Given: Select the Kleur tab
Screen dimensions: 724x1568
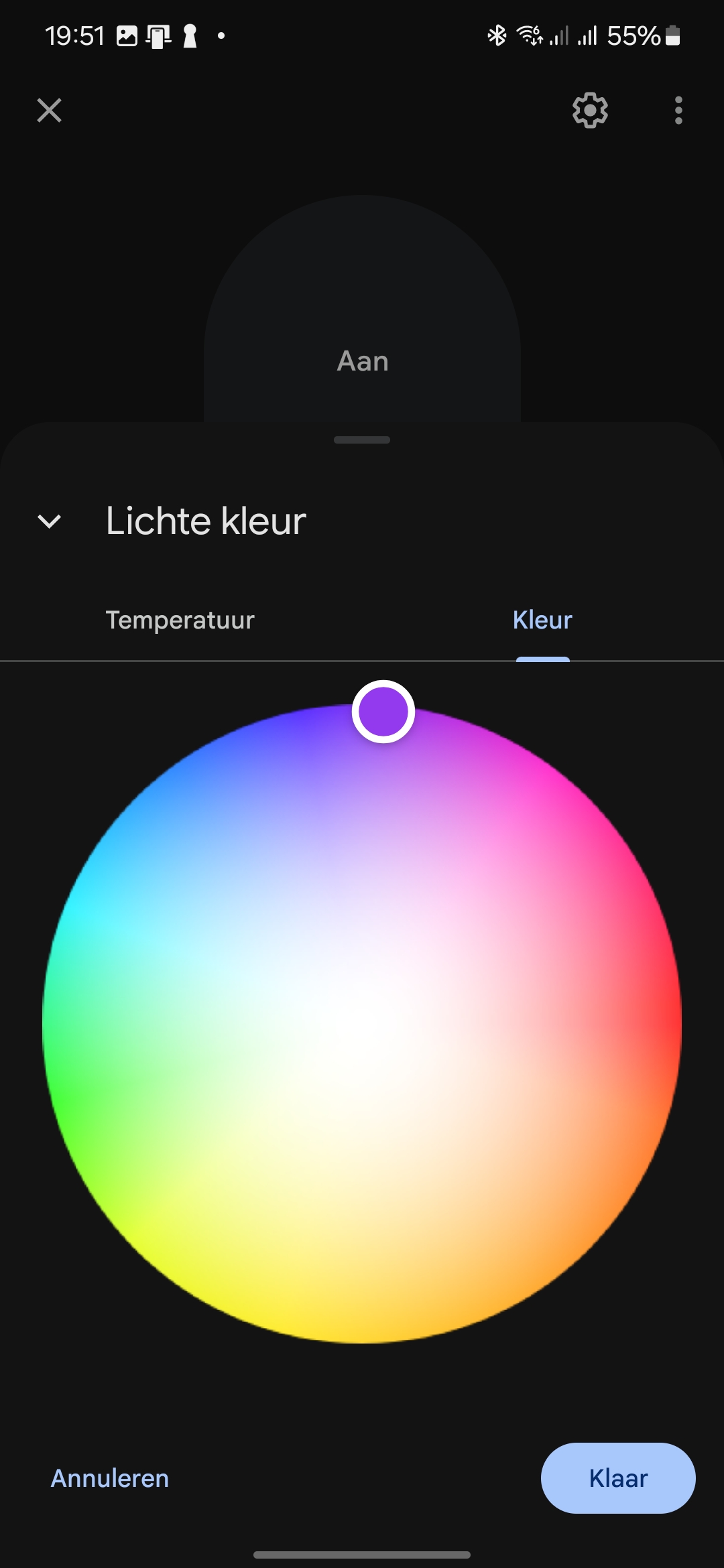Looking at the screenshot, I should [542, 620].
